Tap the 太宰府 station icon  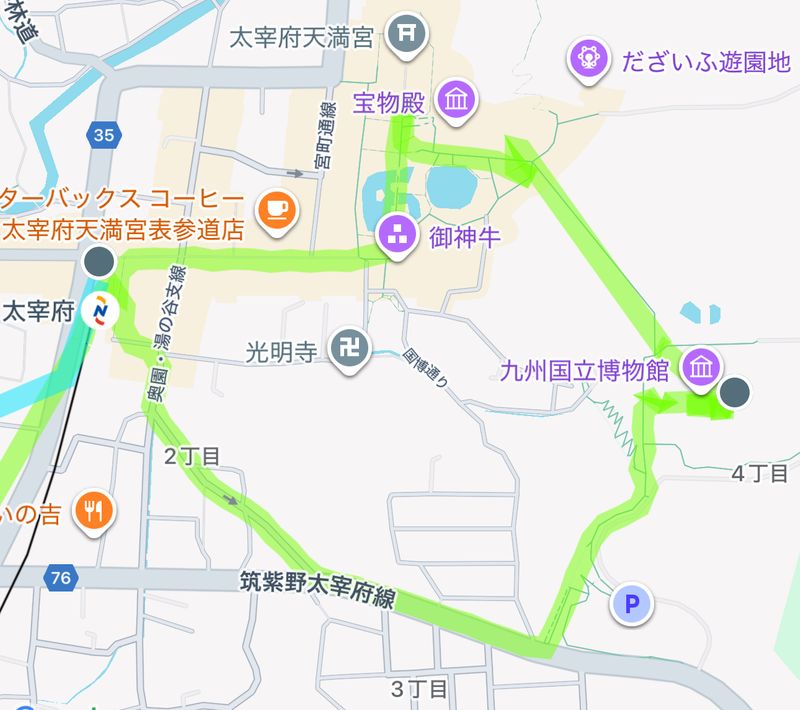click(x=99, y=309)
